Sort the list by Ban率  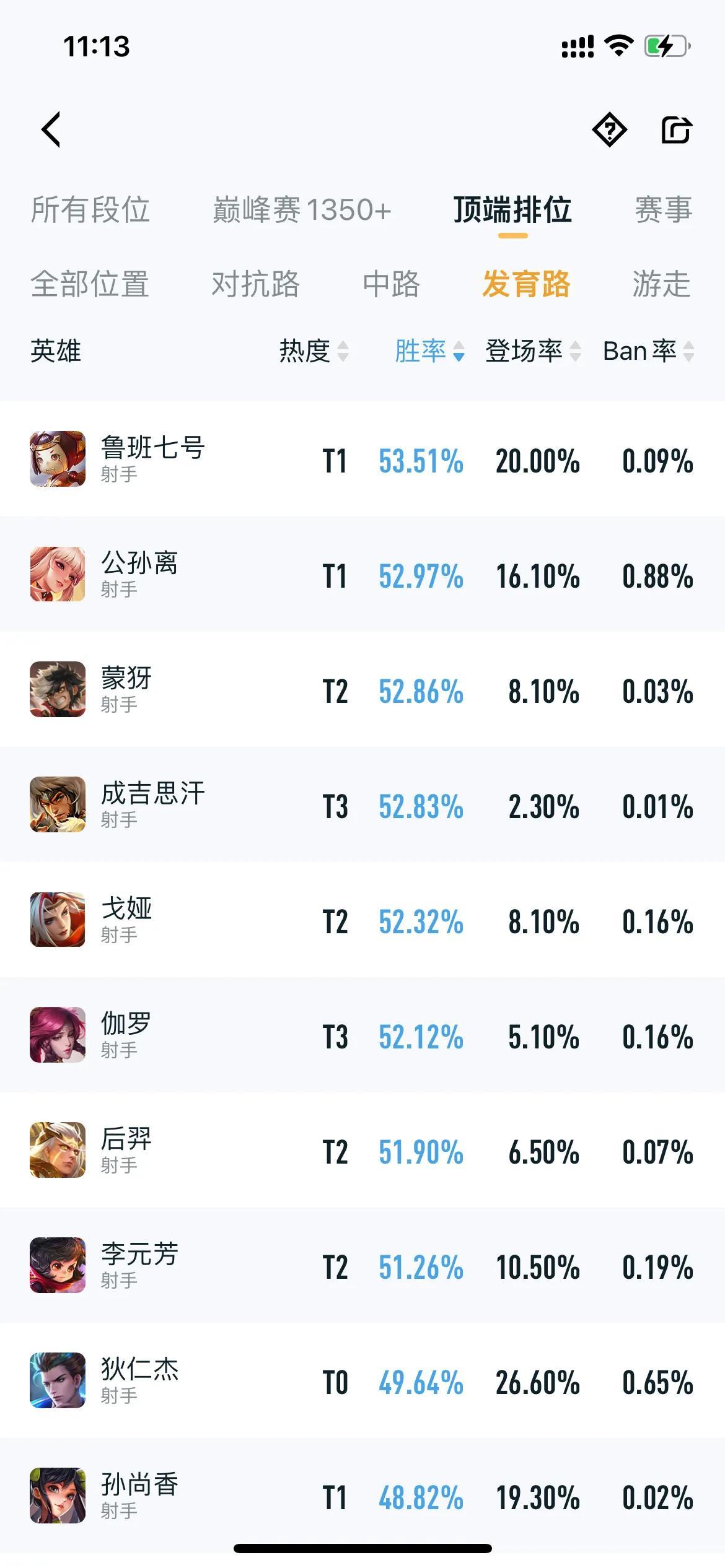pos(648,351)
